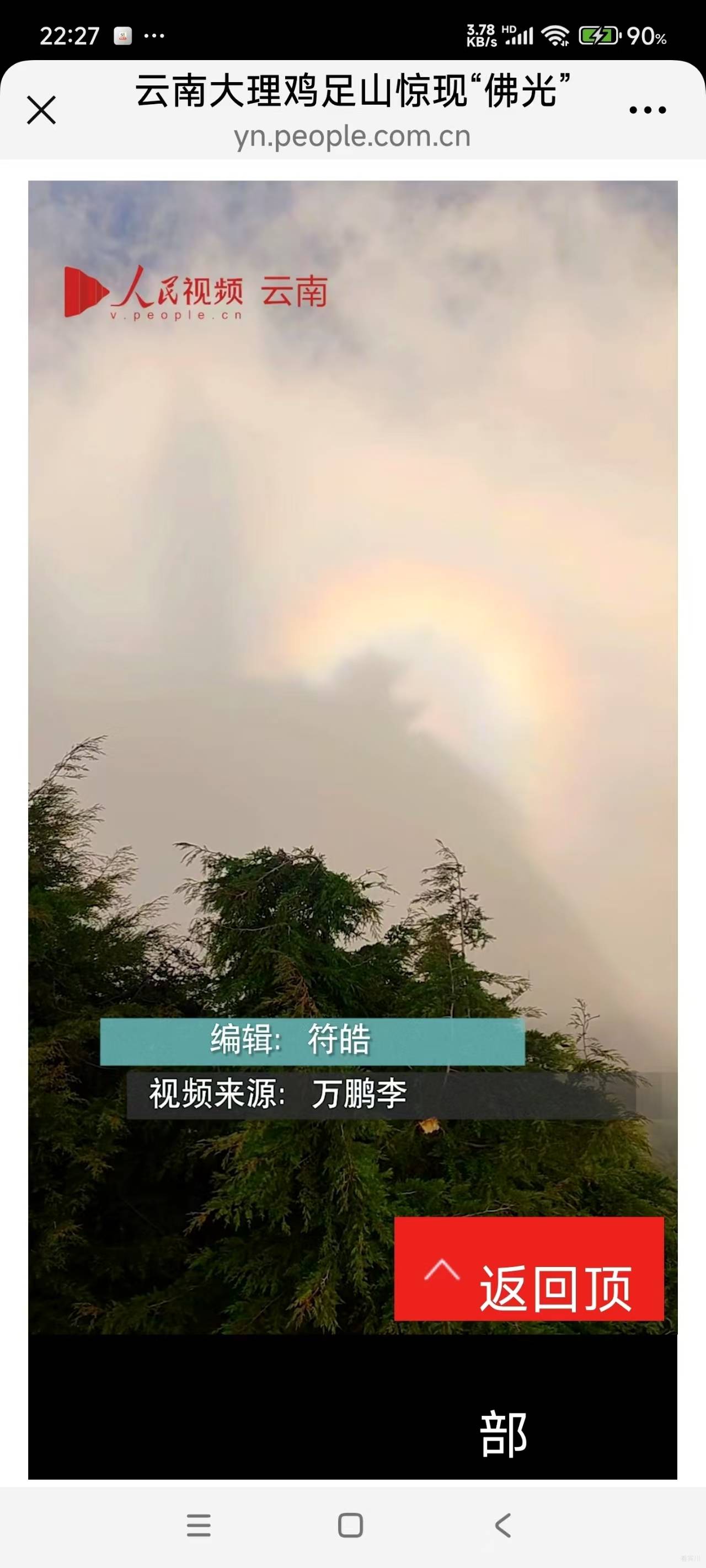The height and width of the screenshot is (1568, 706).
Task: Go to the system home screen
Action: click(350, 1526)
